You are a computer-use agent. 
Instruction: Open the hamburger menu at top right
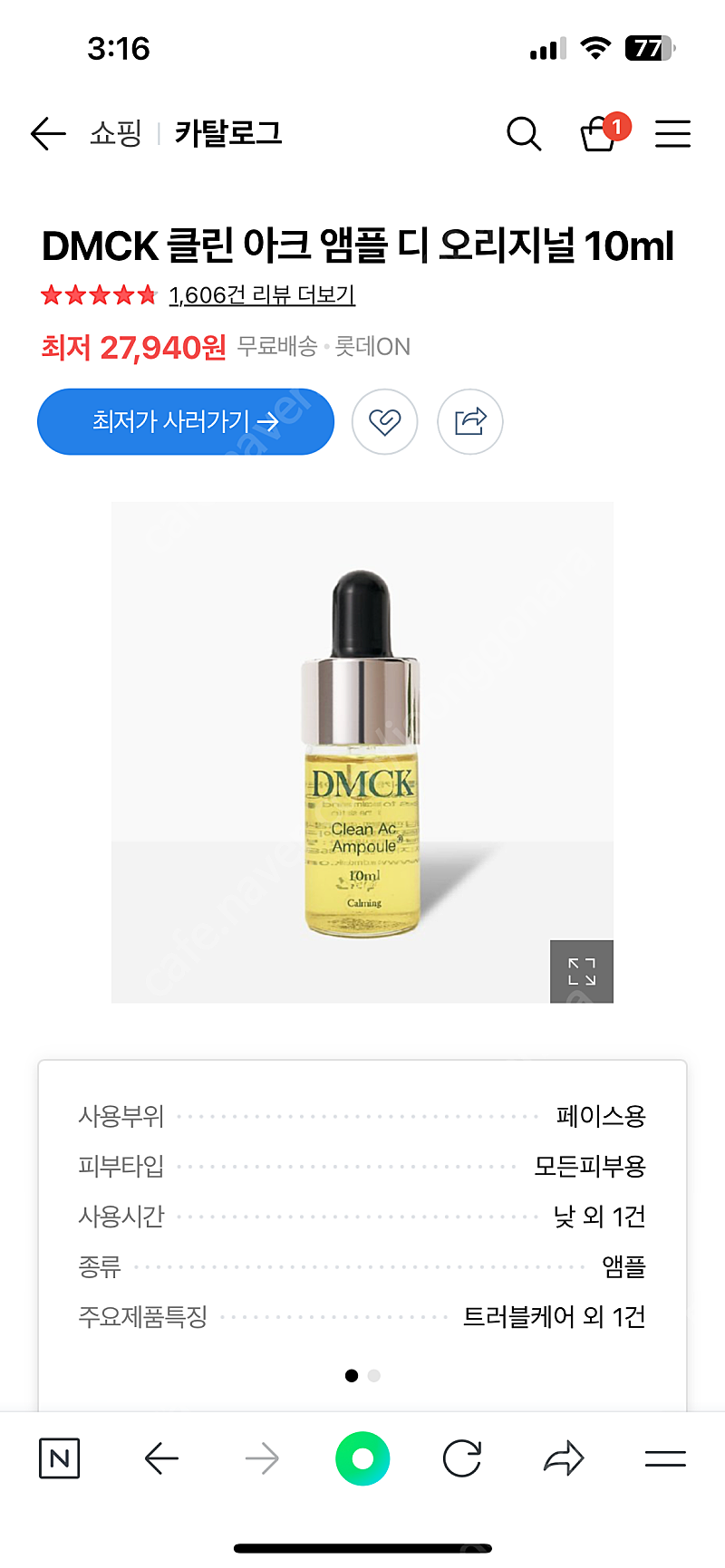[672, 133]
